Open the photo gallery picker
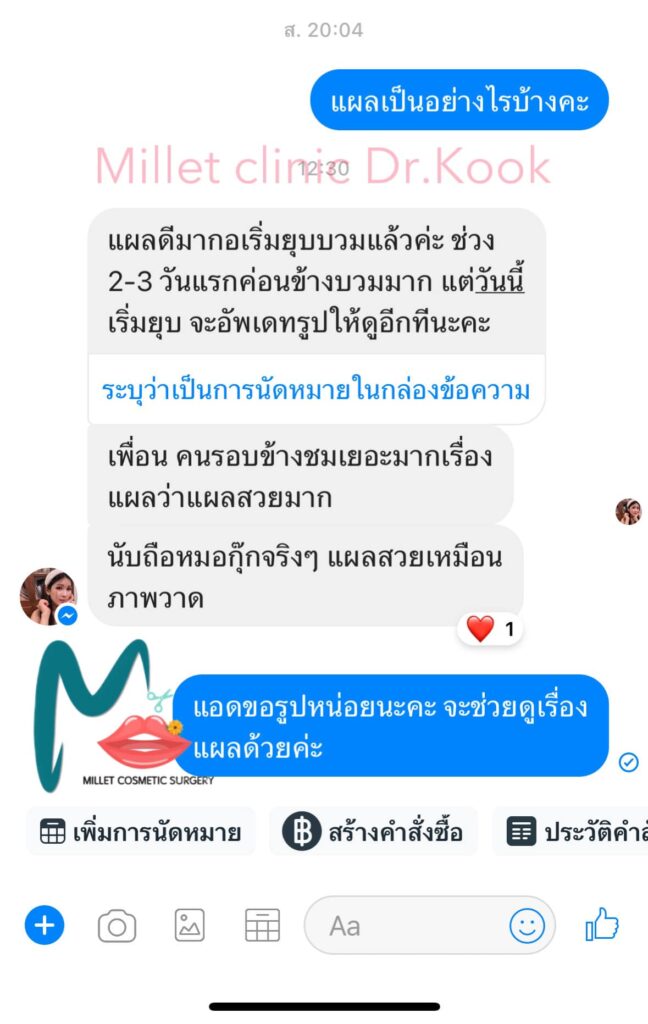This screenshot has width=648, height=1024. (190, 926)
